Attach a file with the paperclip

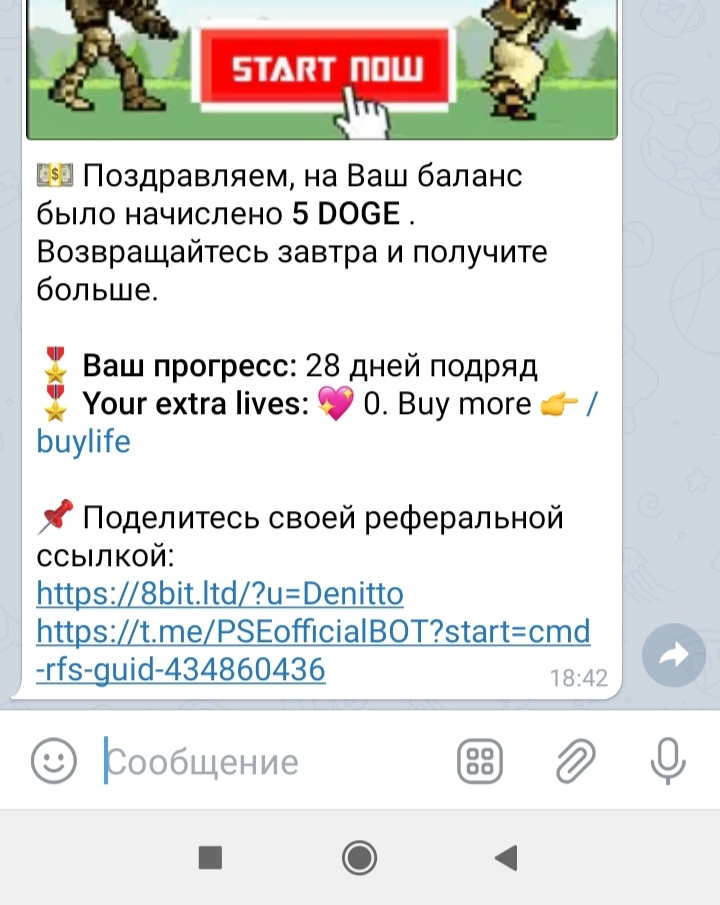coord(576,761)
